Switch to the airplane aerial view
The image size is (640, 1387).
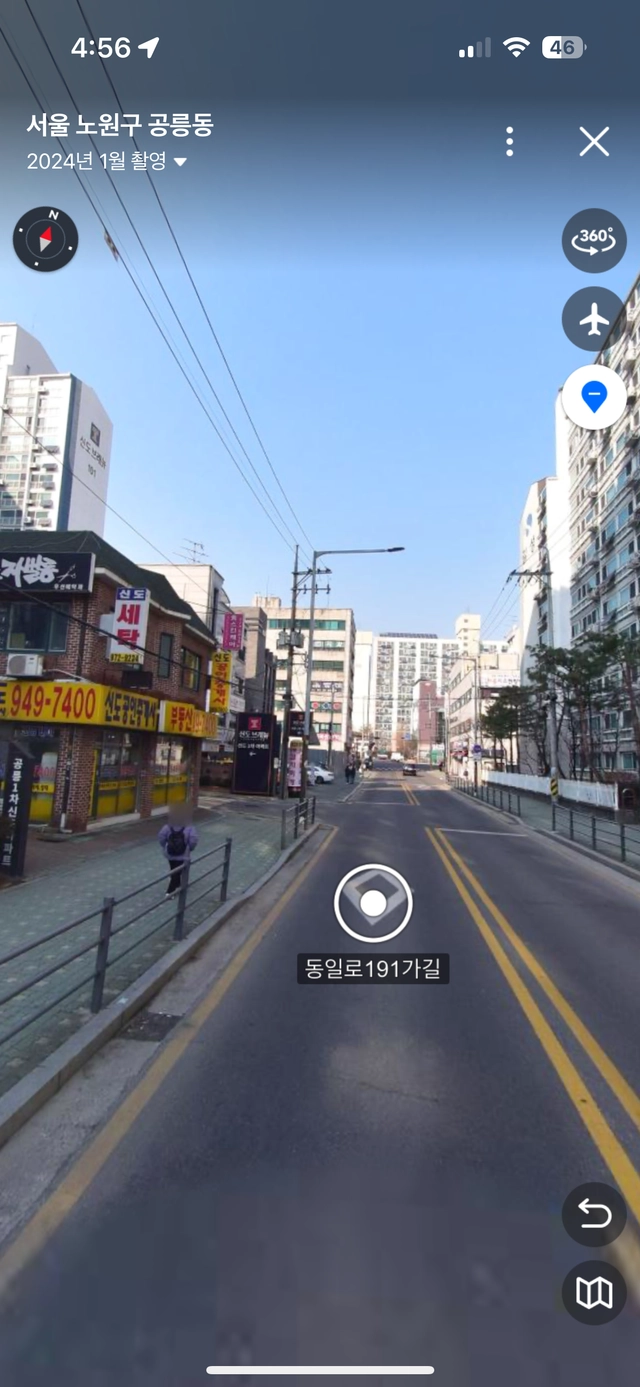(x=594, y=319)
